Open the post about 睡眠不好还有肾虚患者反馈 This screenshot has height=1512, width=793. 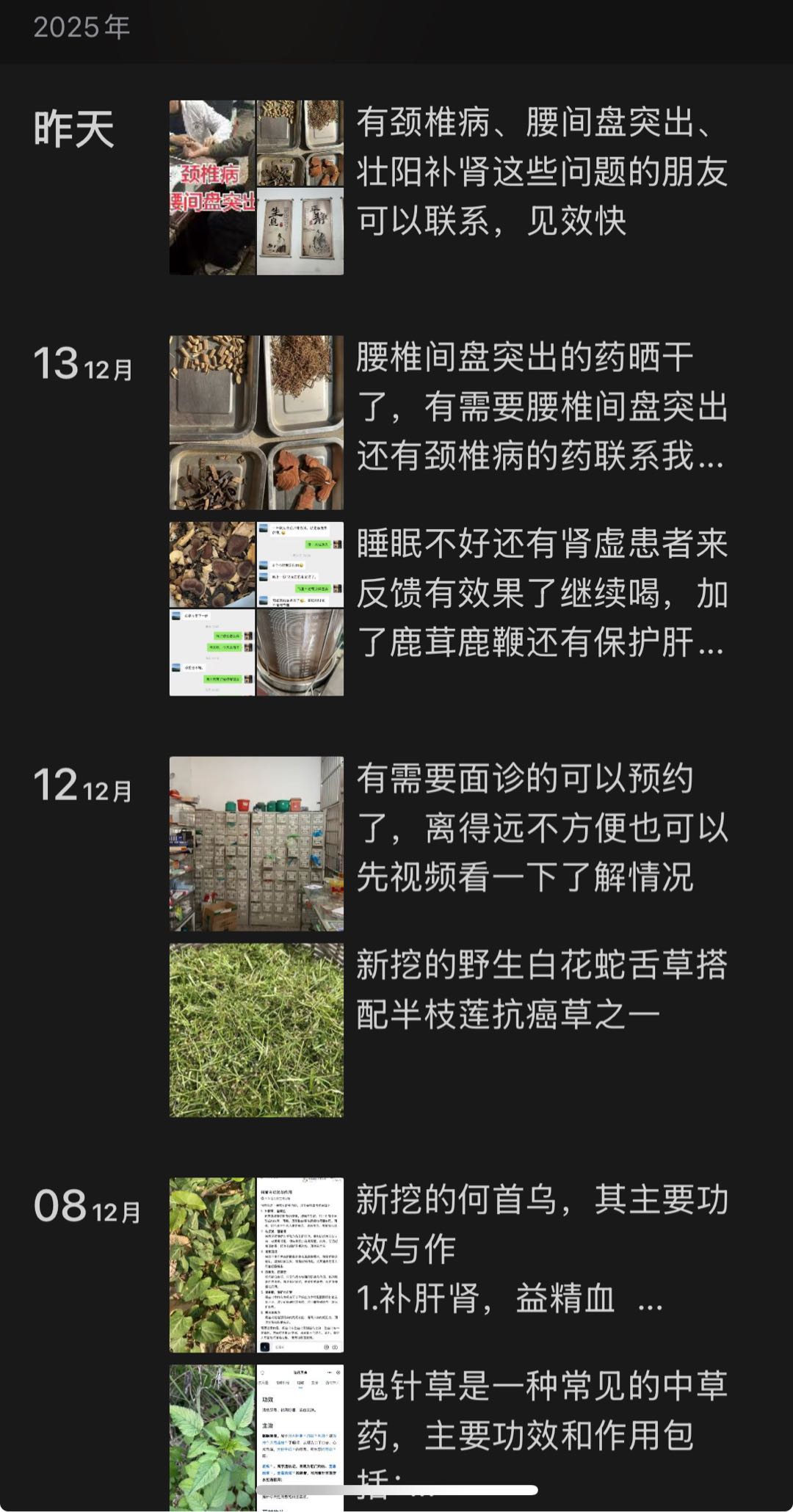(542, 594)
